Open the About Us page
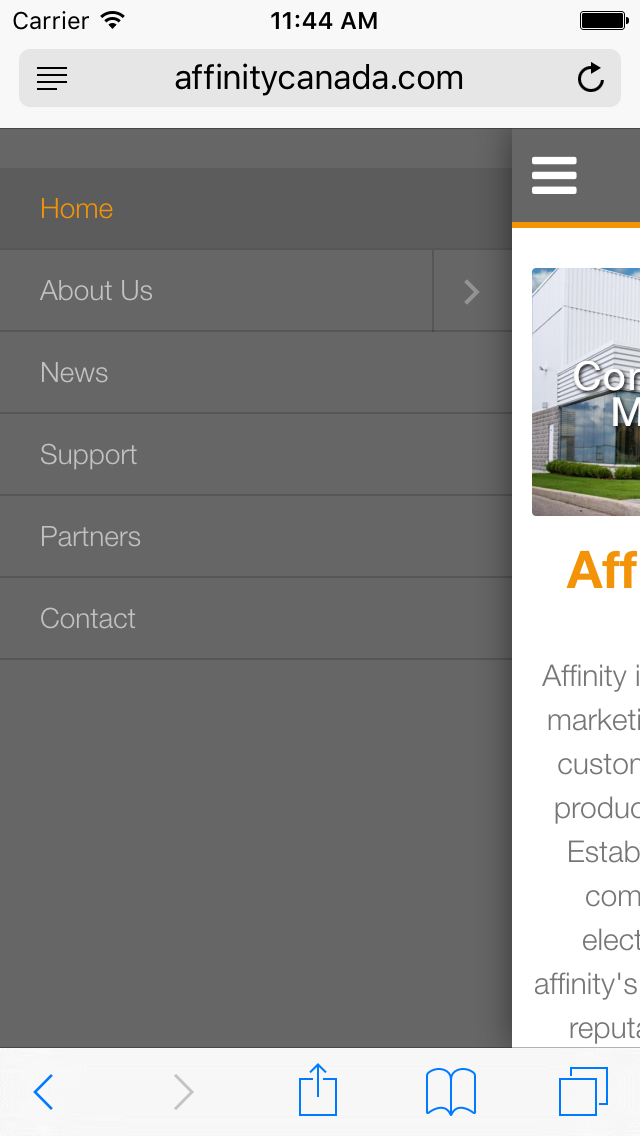This screenshot has width=640, height=1136. [97, 291]
